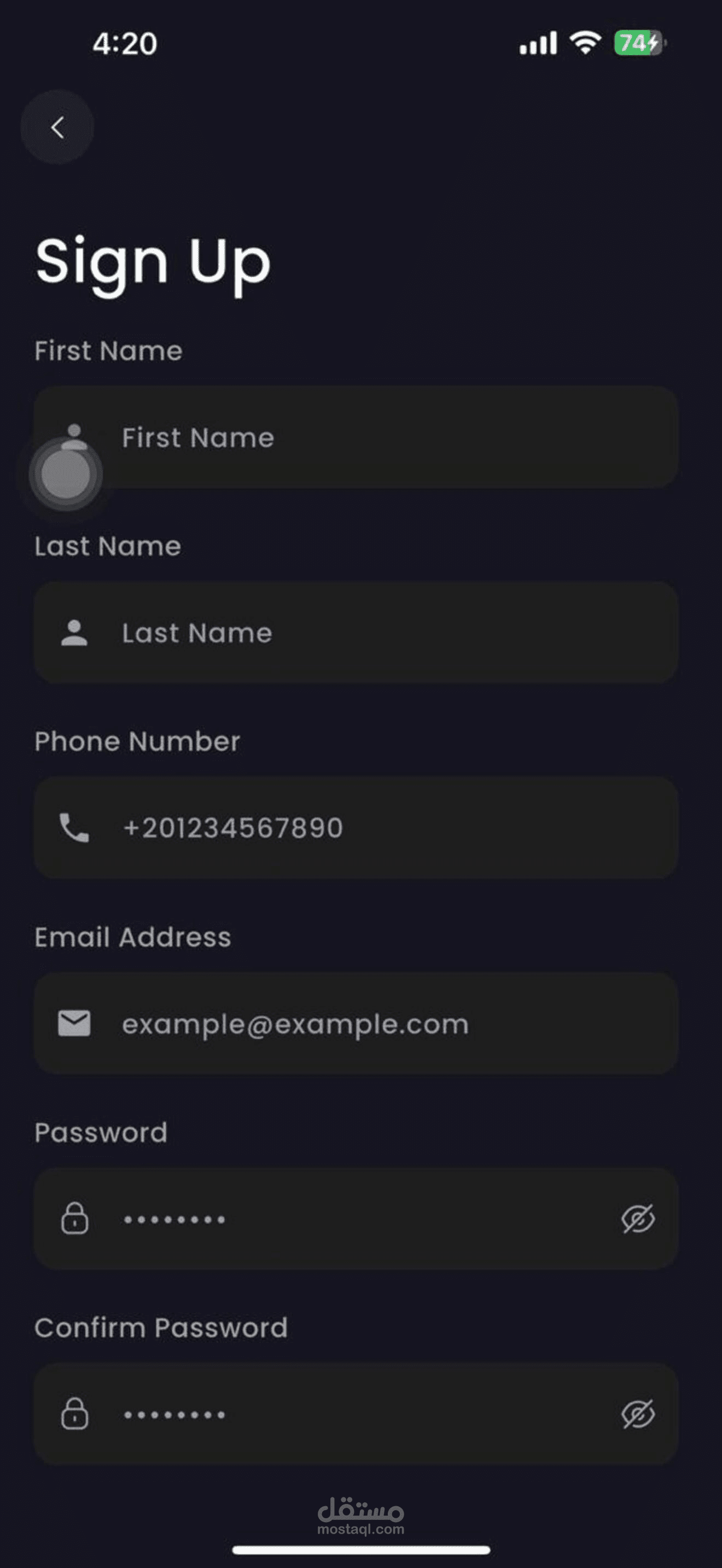722x1568 pixels.
Task: Enter the Email Address field
Action: coord(356,1023)
